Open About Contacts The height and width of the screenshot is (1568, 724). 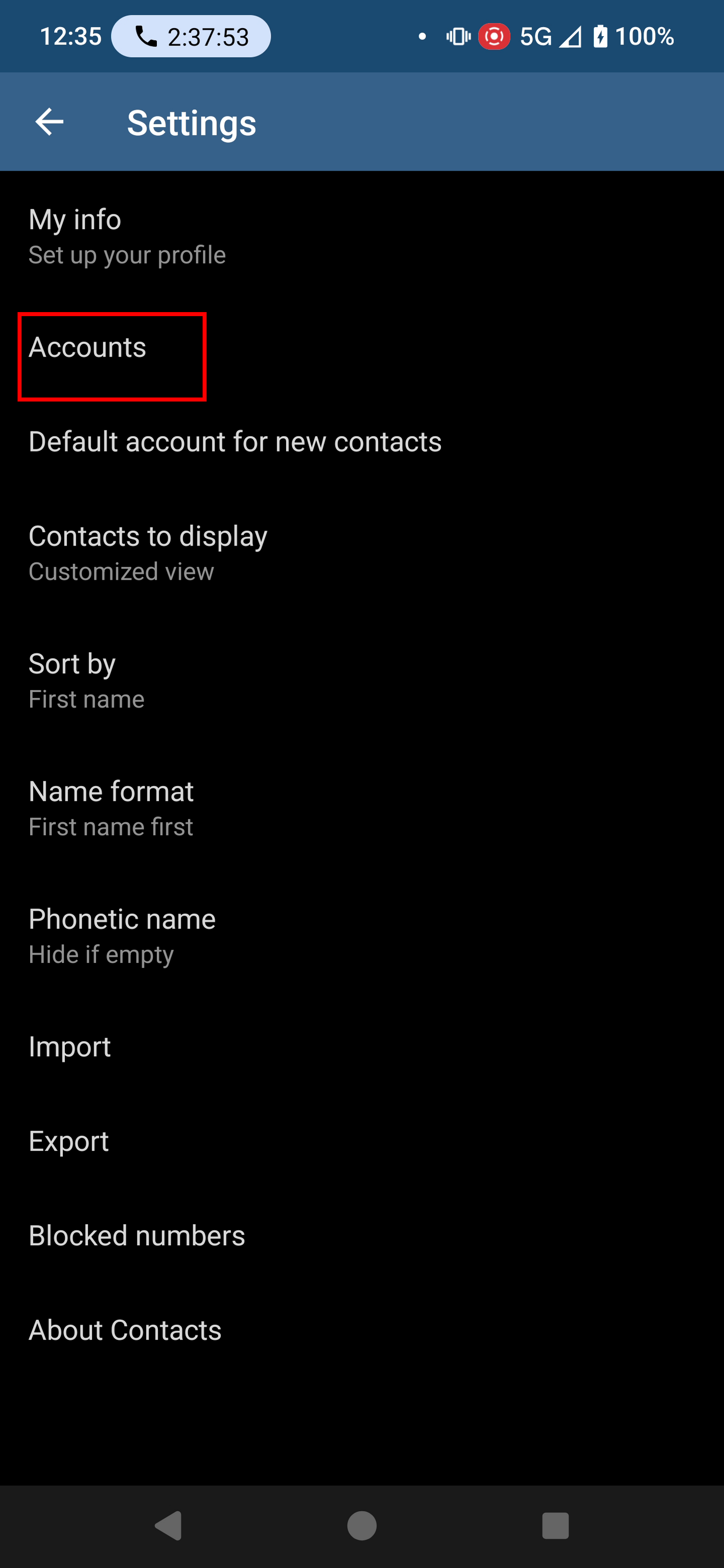coord(362,1329)
